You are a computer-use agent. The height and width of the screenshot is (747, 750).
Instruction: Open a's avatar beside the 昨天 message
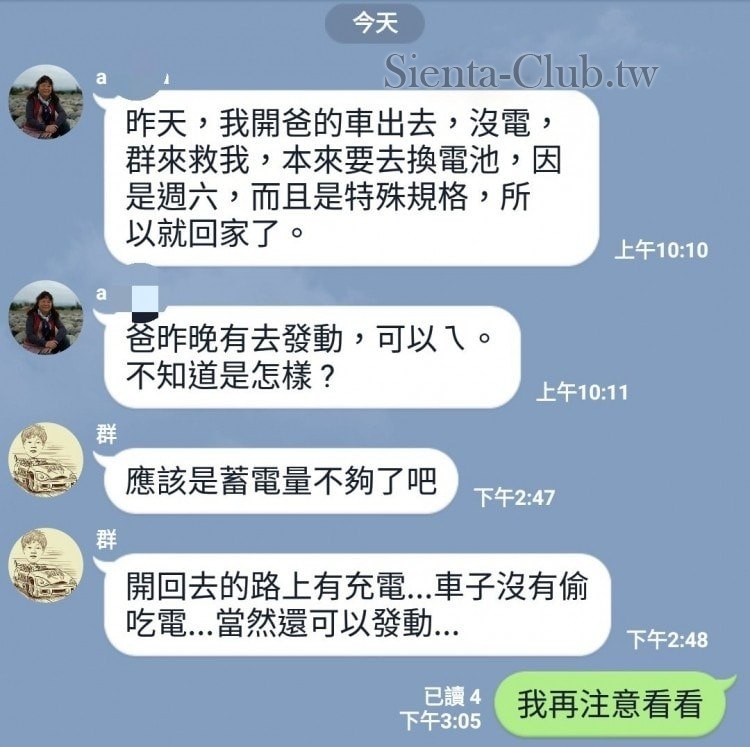coord(46,102)
